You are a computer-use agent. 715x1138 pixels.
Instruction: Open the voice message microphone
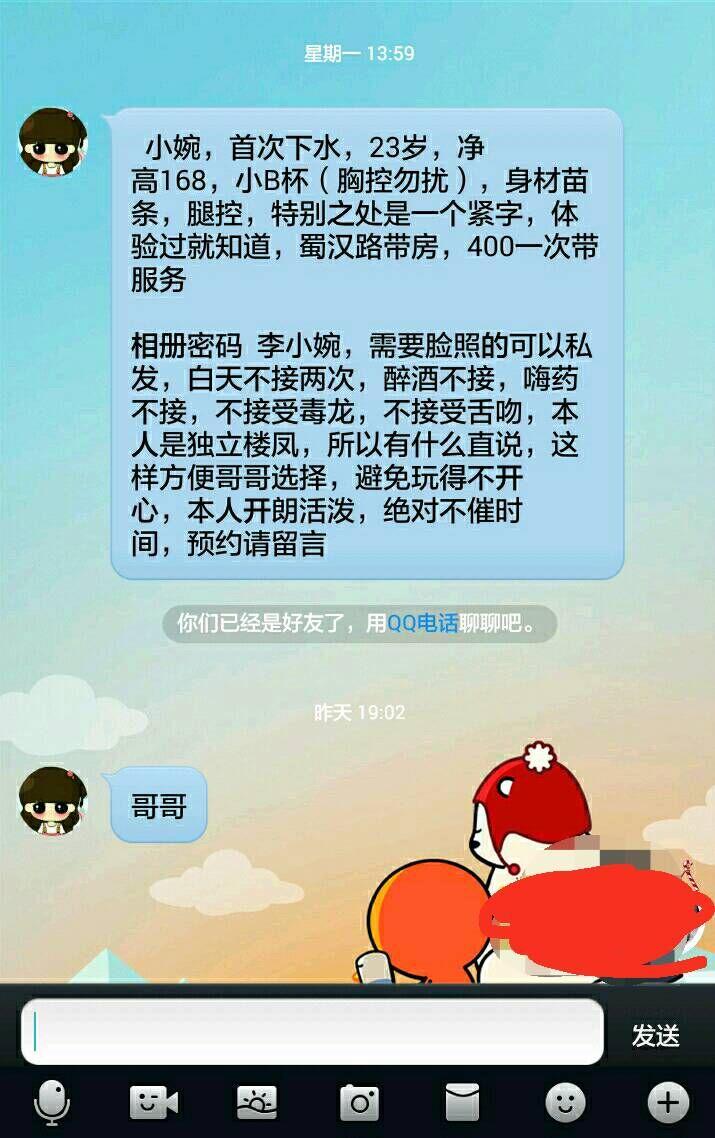52,1103
